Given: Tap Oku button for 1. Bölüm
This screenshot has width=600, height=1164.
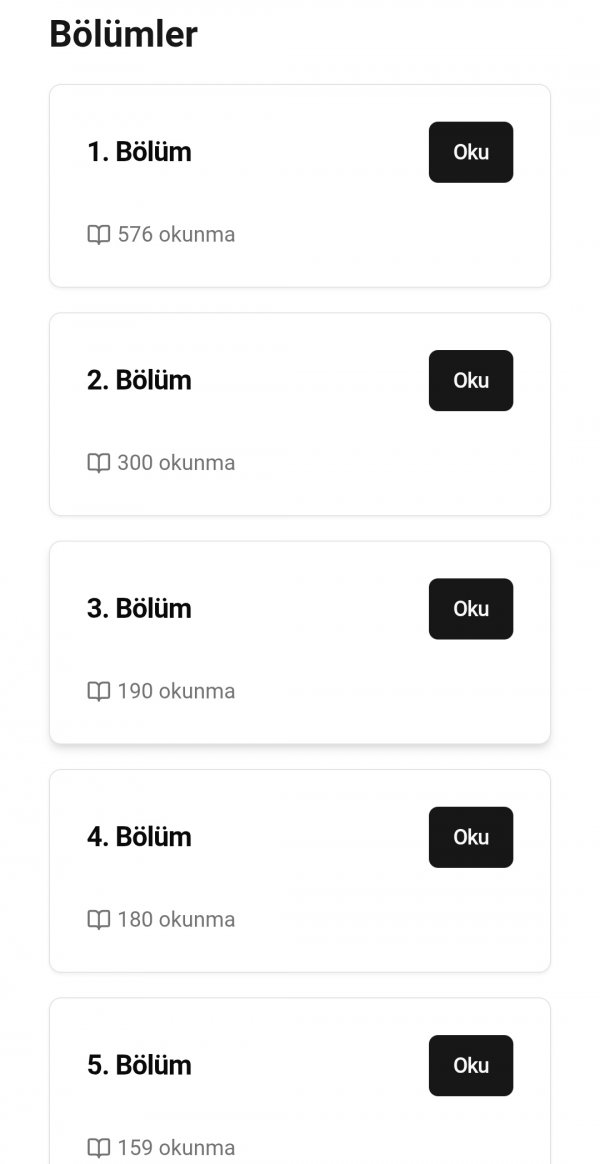Looking at the screenshot, I should [470, 152].
